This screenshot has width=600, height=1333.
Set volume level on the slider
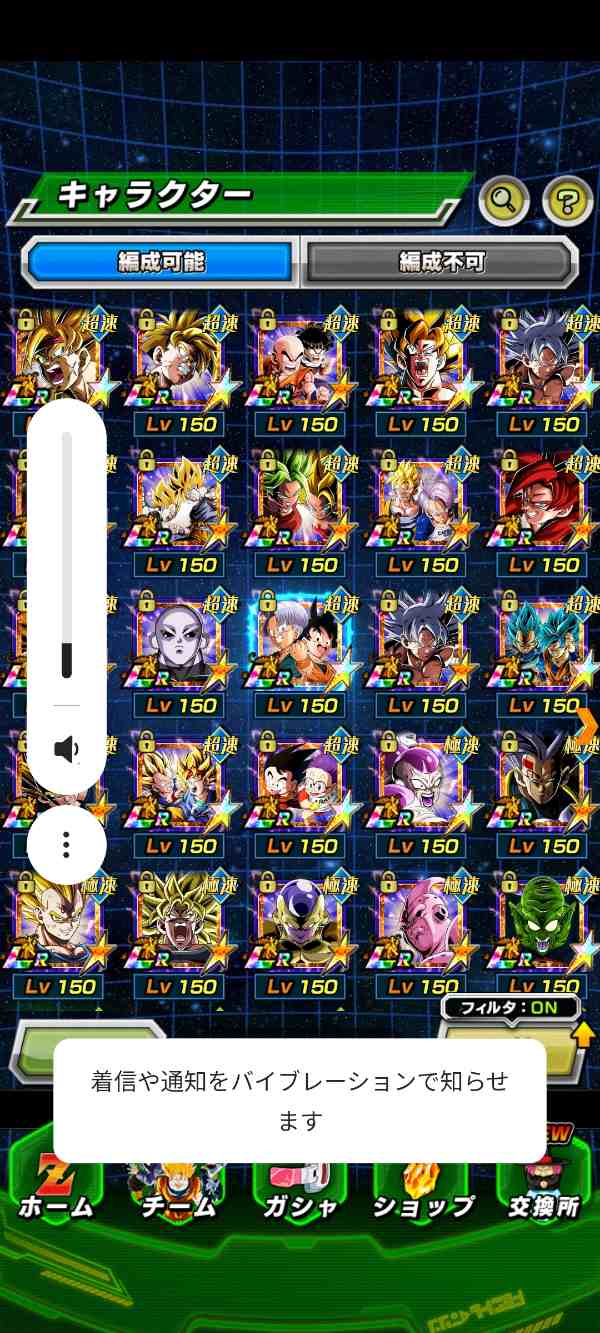click(66, 555)
